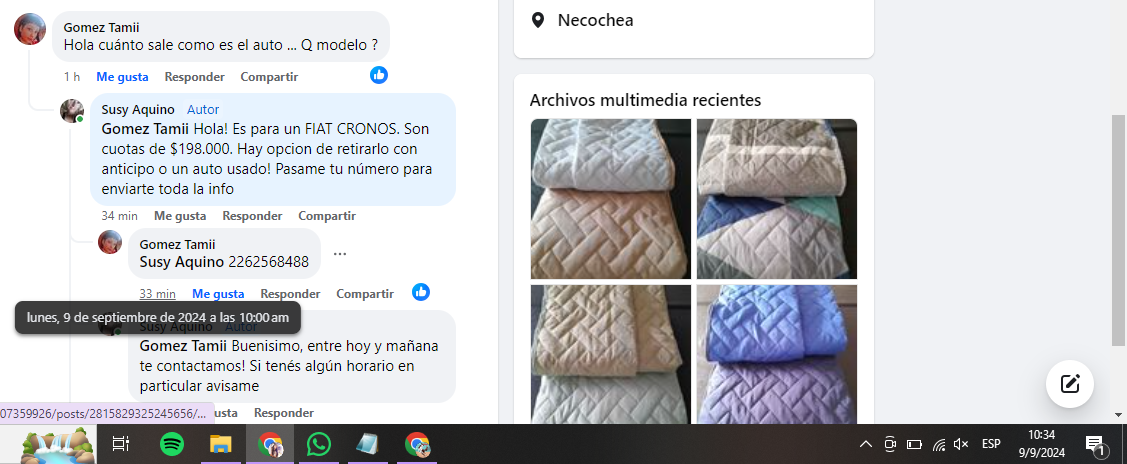View the reactions on the 2262568488 comment
Screen dimensions: 1127x464
click(x=421, y=292)
